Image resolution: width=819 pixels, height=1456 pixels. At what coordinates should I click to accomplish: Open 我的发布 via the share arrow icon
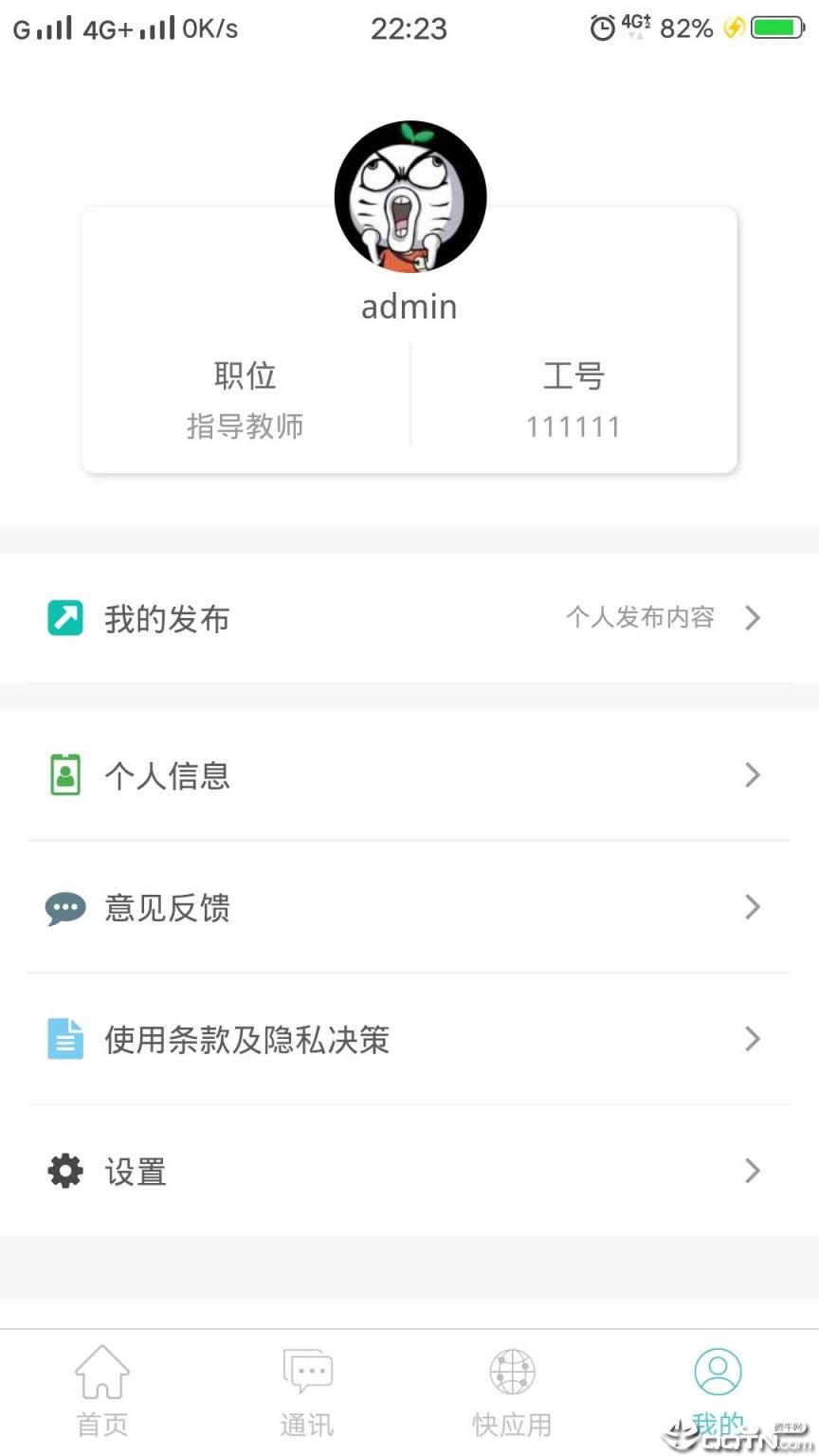(x=64, y=617)
